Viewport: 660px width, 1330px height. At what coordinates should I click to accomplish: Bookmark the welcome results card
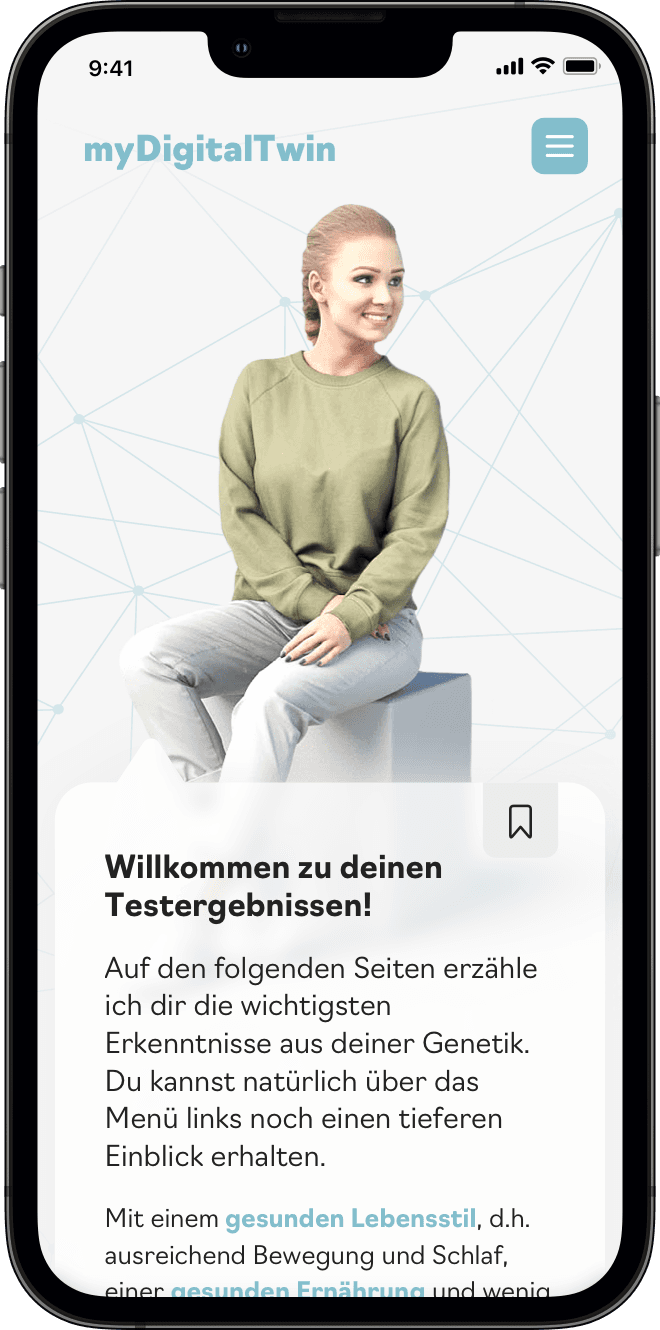(520, 821)
